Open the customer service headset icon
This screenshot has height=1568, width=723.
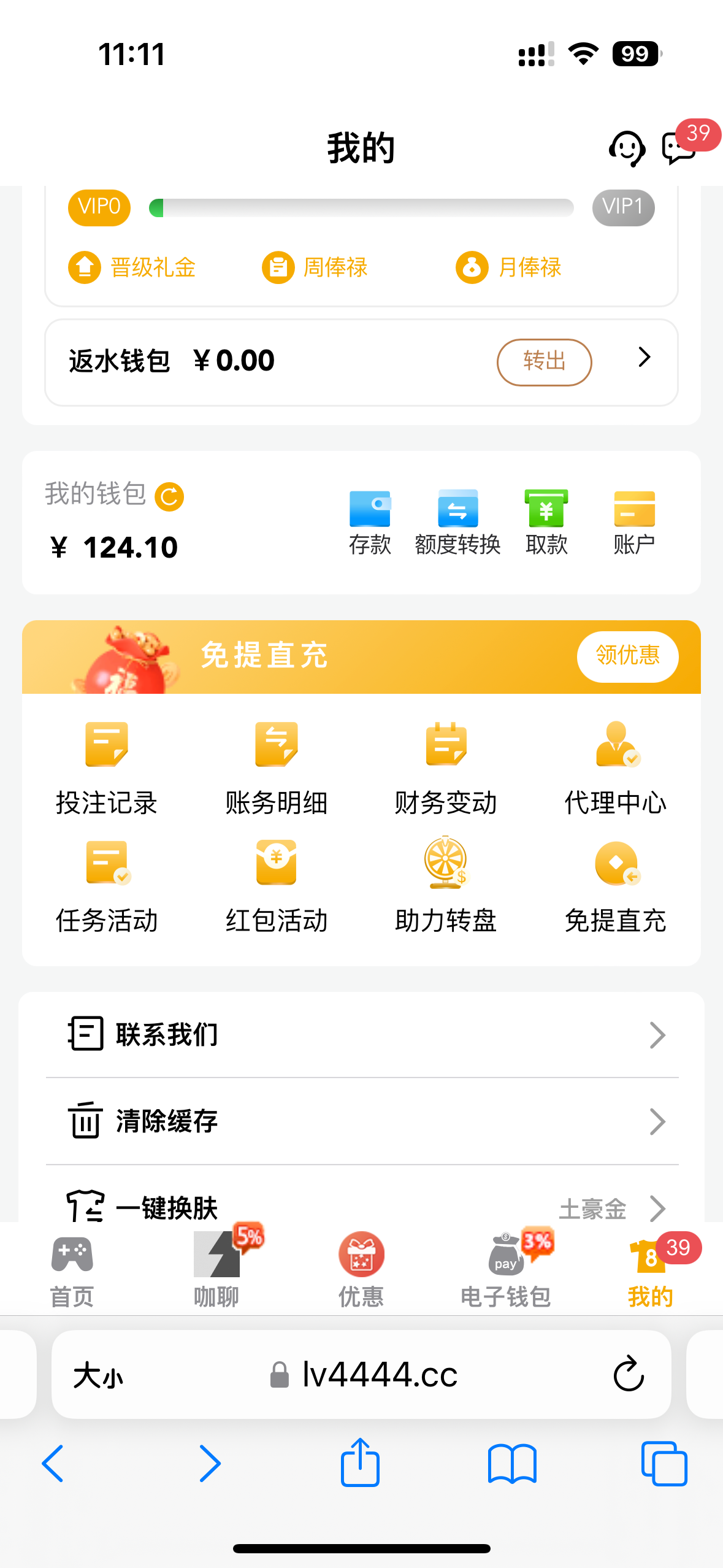pyautogui.click(x=626, y=148)
